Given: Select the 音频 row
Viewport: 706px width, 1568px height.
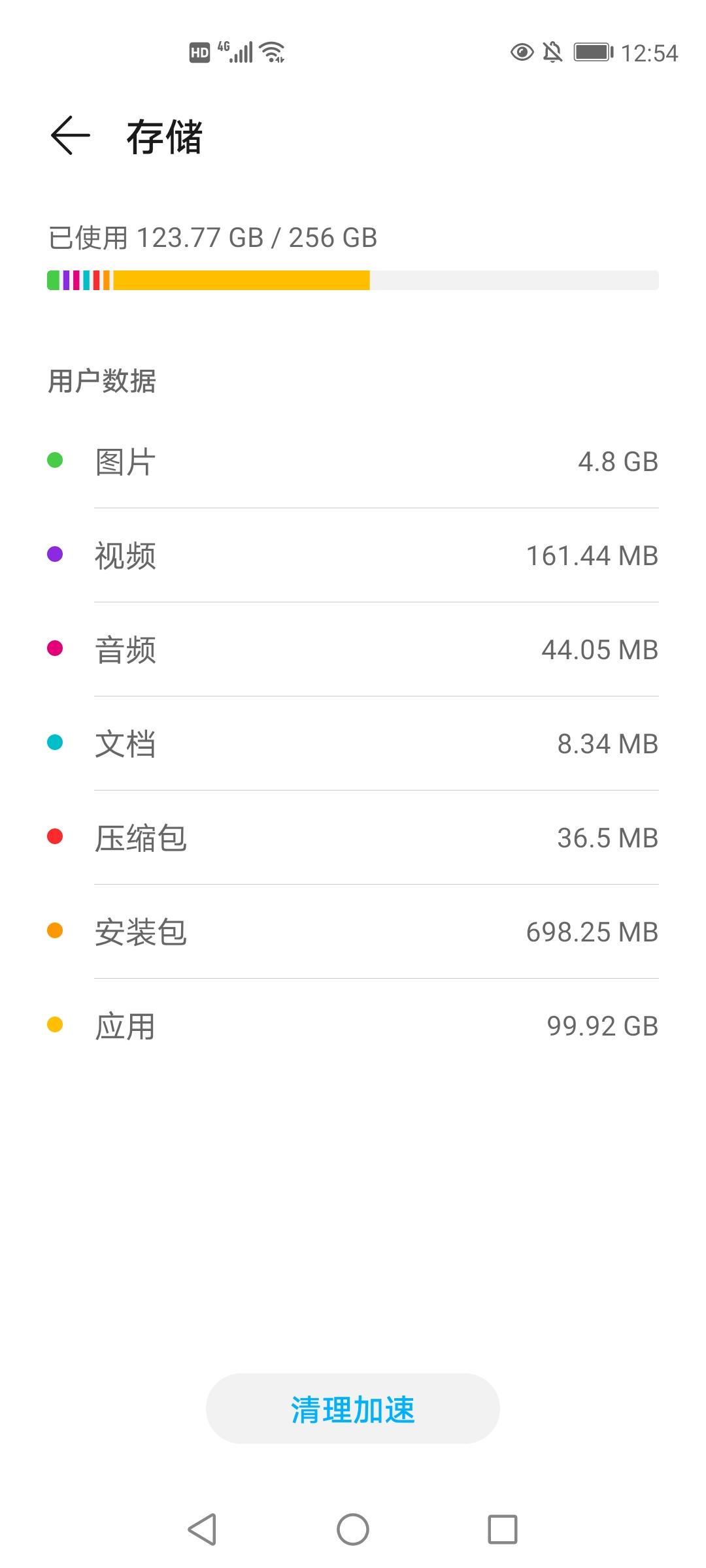Looking at the screenshot, I should tap(353, 650).
